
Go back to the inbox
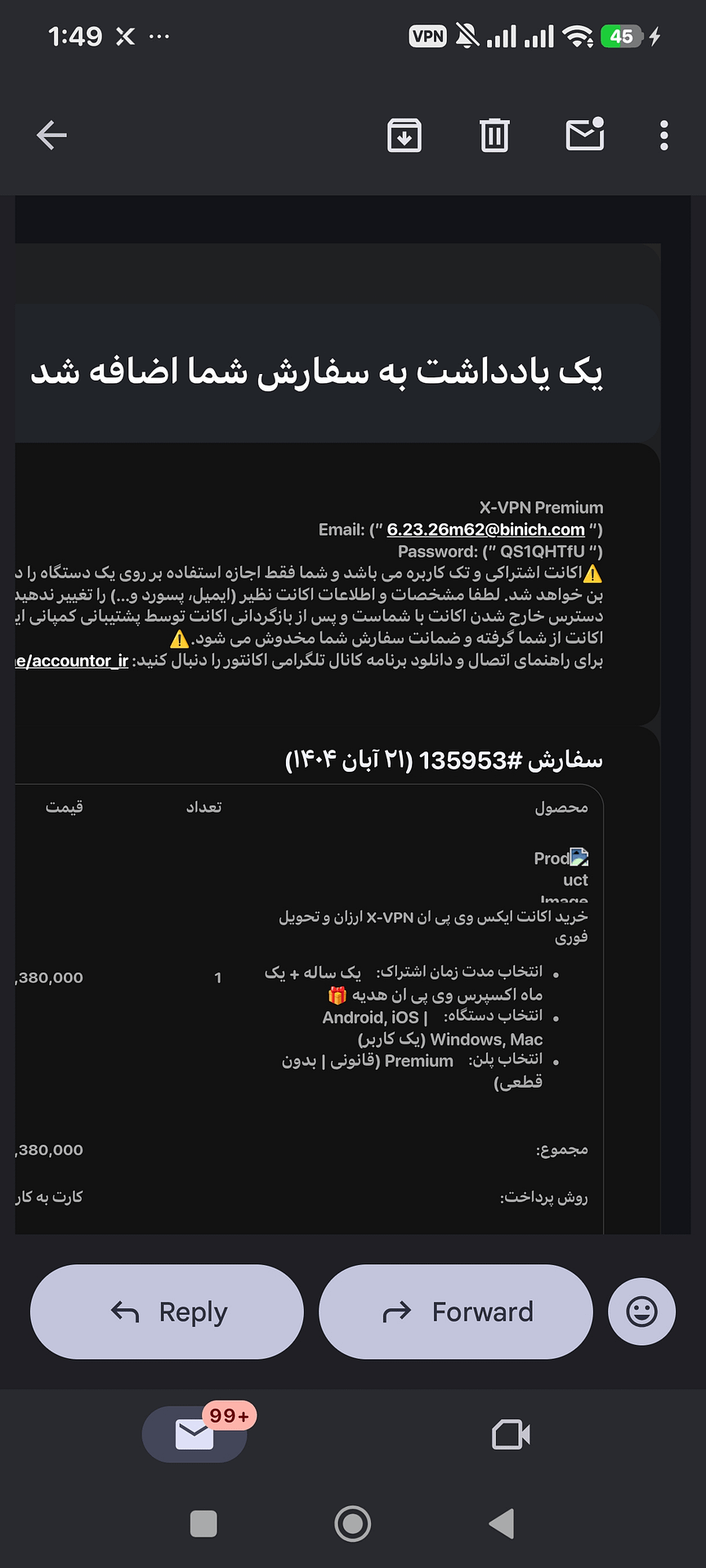tap(51, 135)
